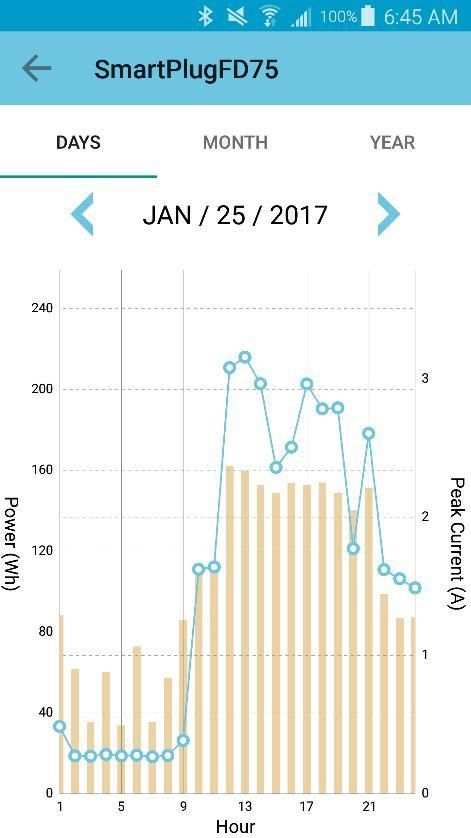Switch to the MONTH tab

pos(235,143)
